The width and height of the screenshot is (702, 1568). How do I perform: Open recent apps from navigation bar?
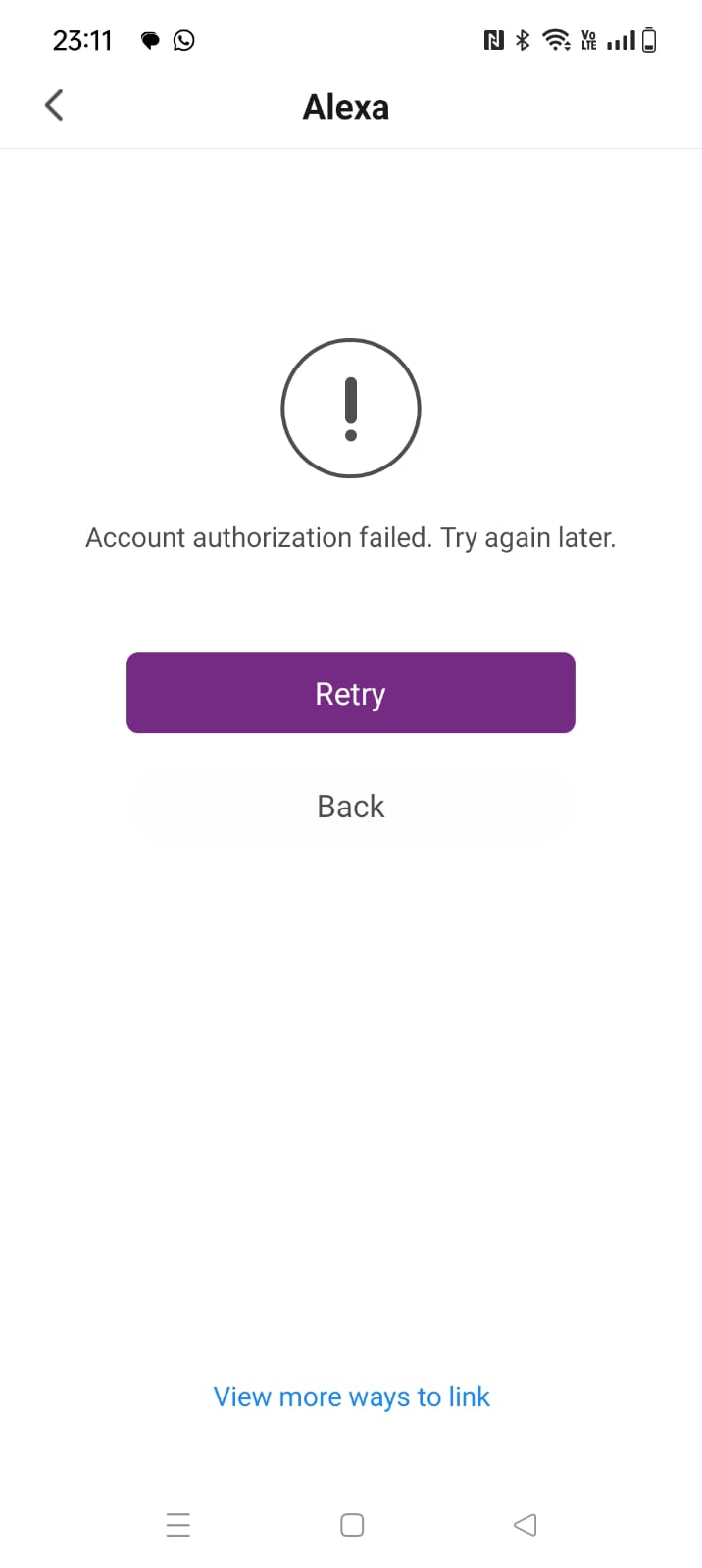point(178,1525)
